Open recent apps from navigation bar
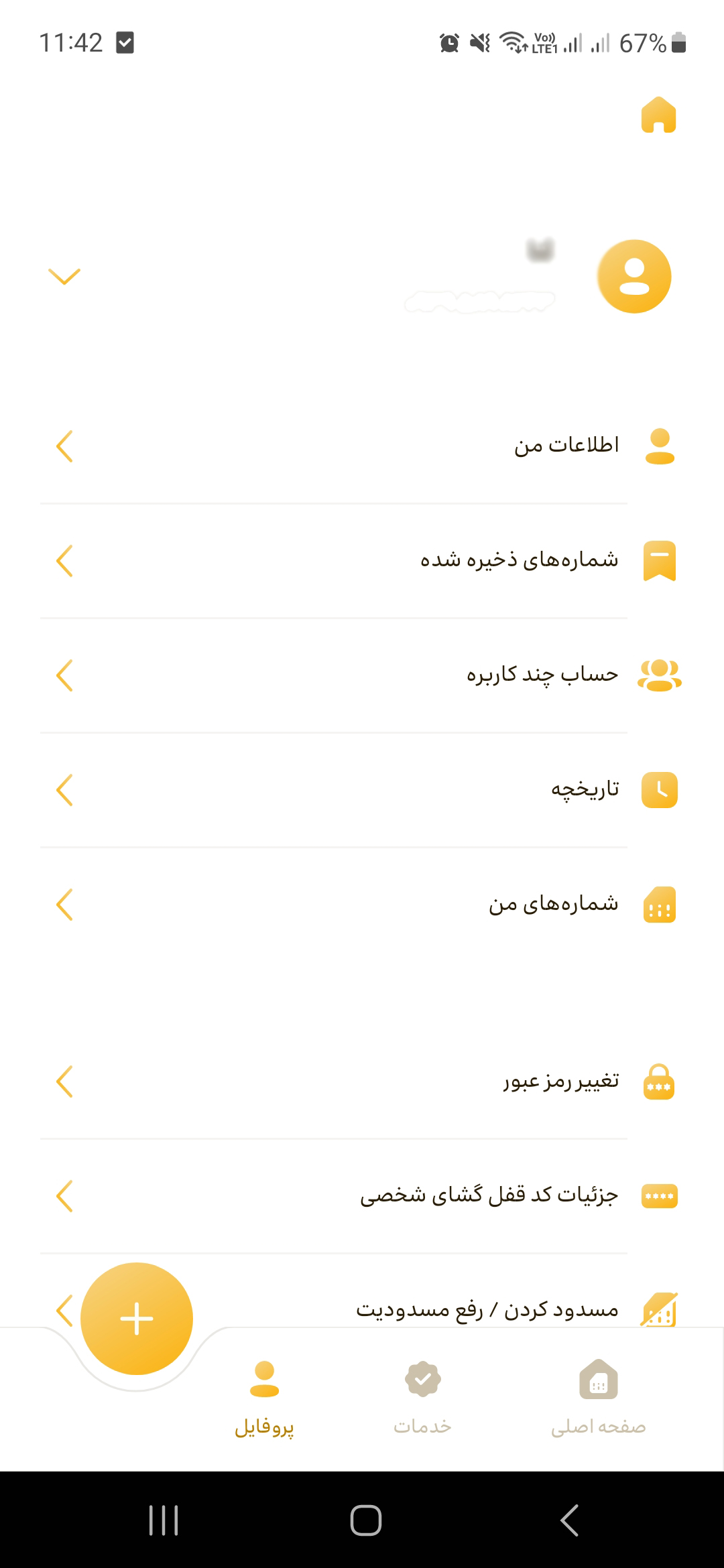Image resolution: width=724 pixels, height=1568 pixels. point(164,1520)
